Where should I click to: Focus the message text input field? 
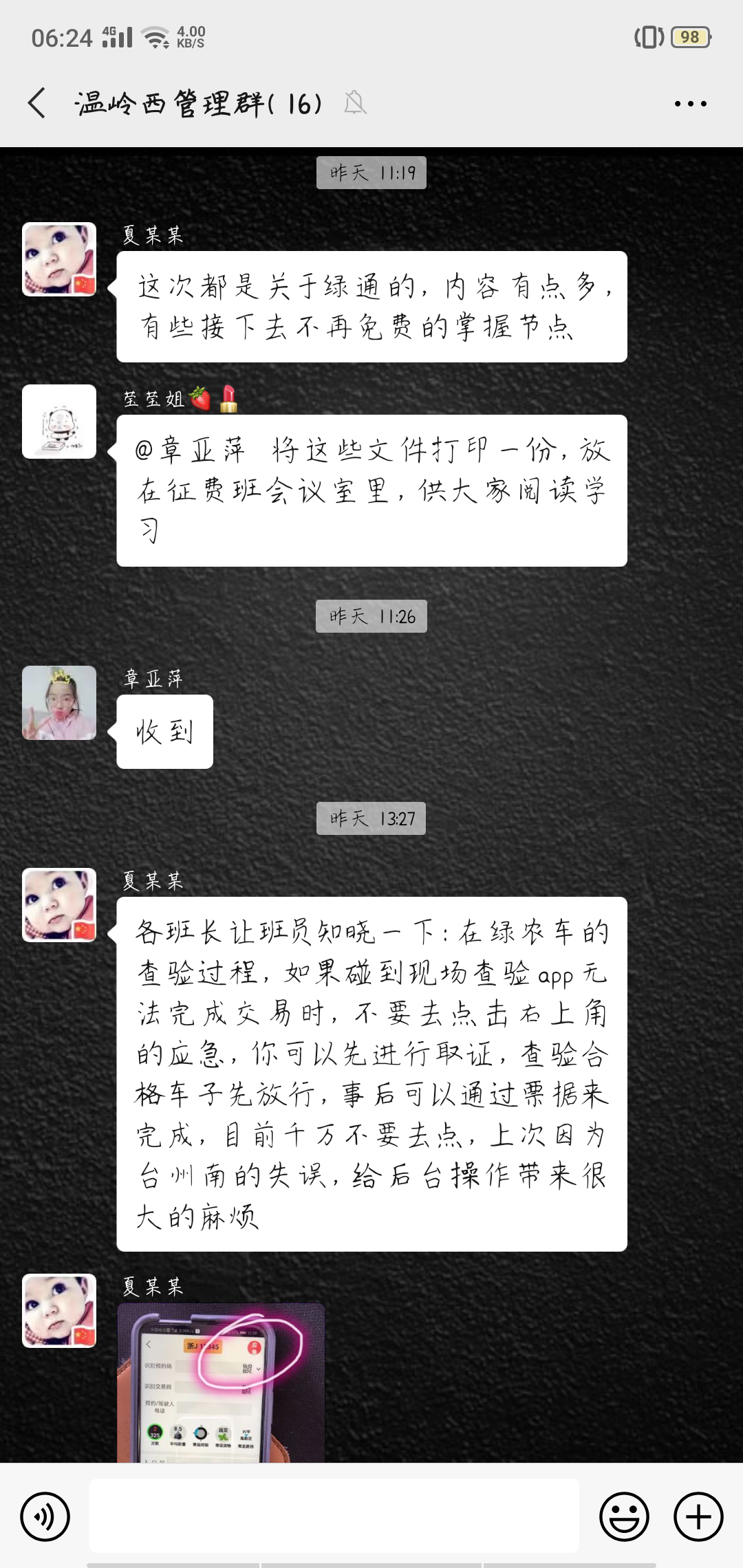(334, 1516)
